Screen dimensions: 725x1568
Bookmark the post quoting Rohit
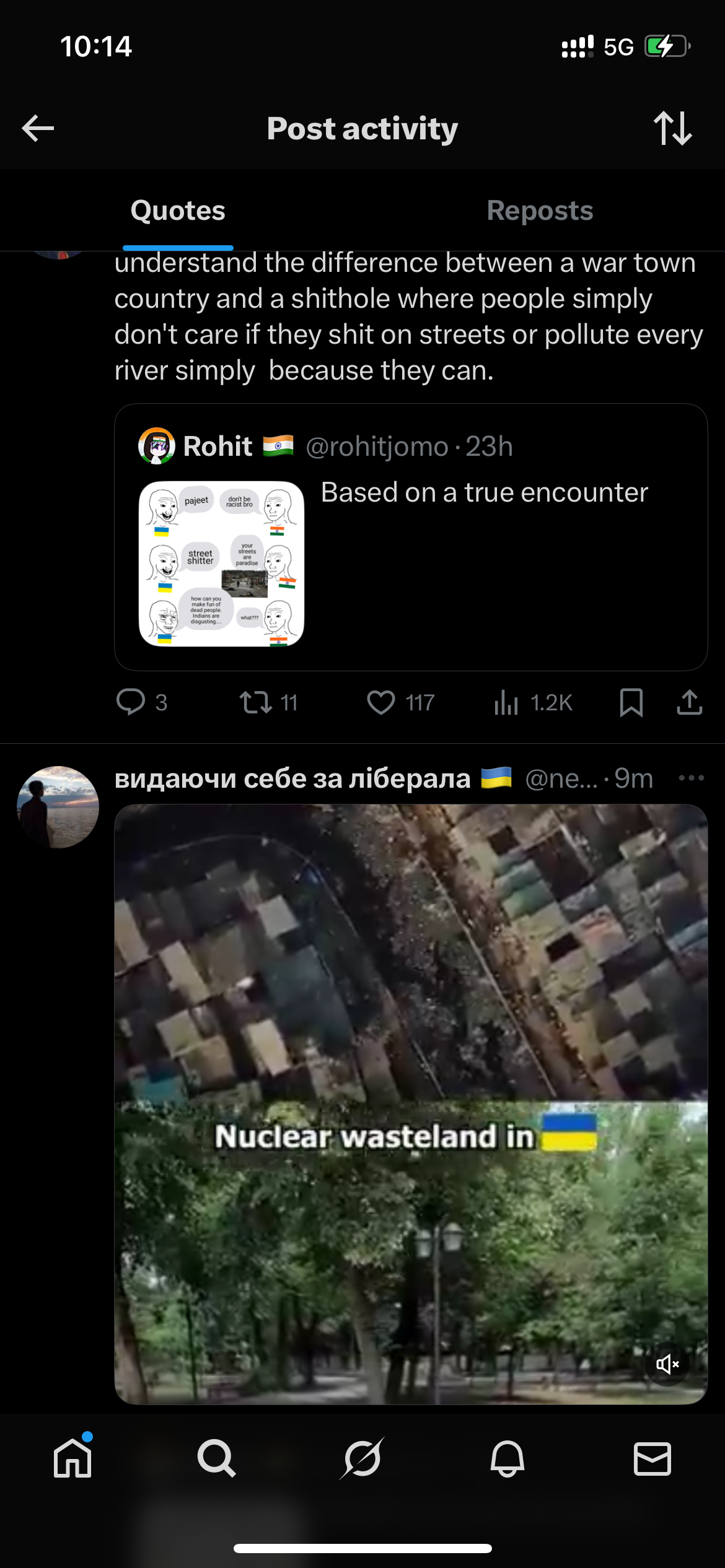click(x=631, y=702)
